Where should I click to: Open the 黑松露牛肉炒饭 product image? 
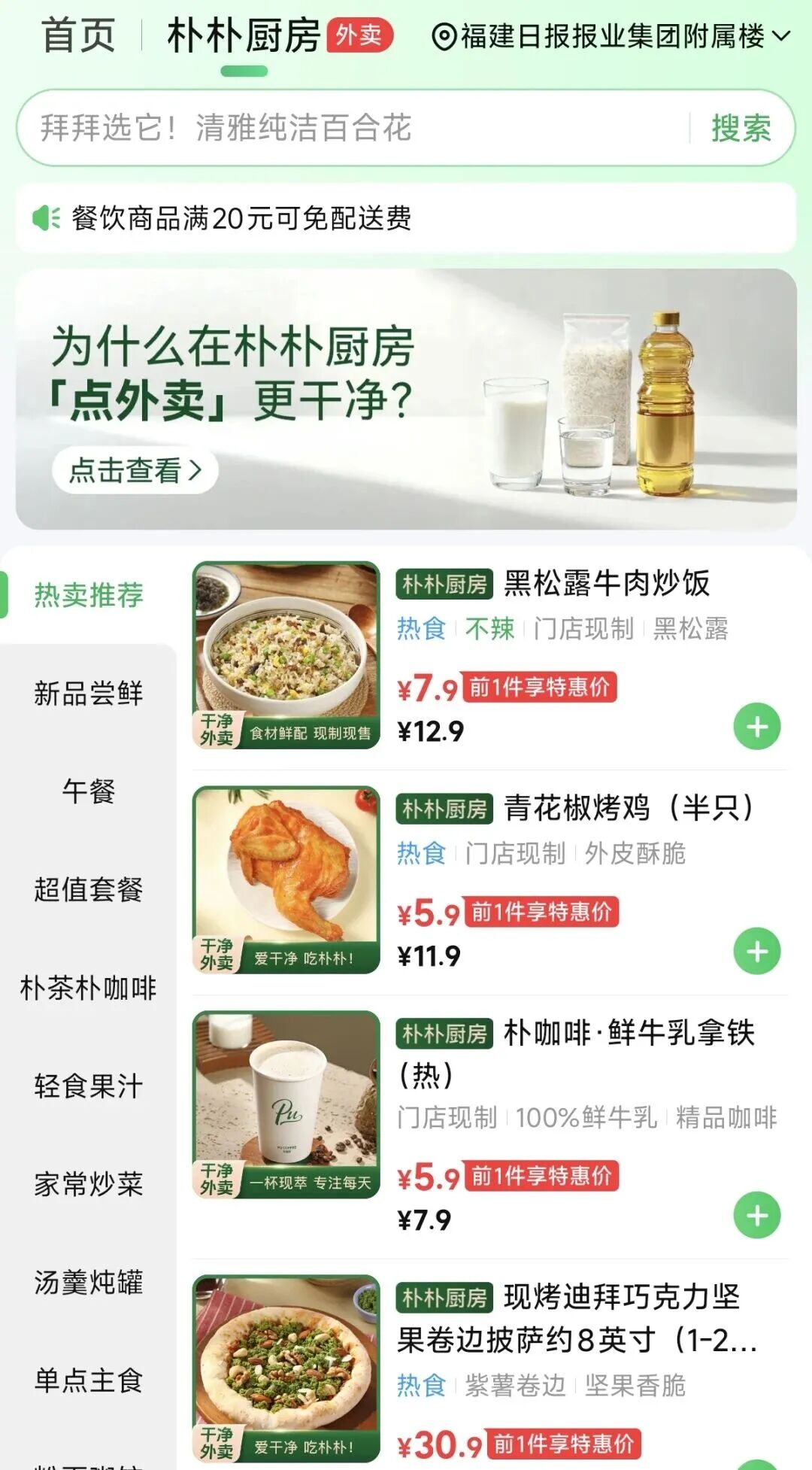[286, 655]
